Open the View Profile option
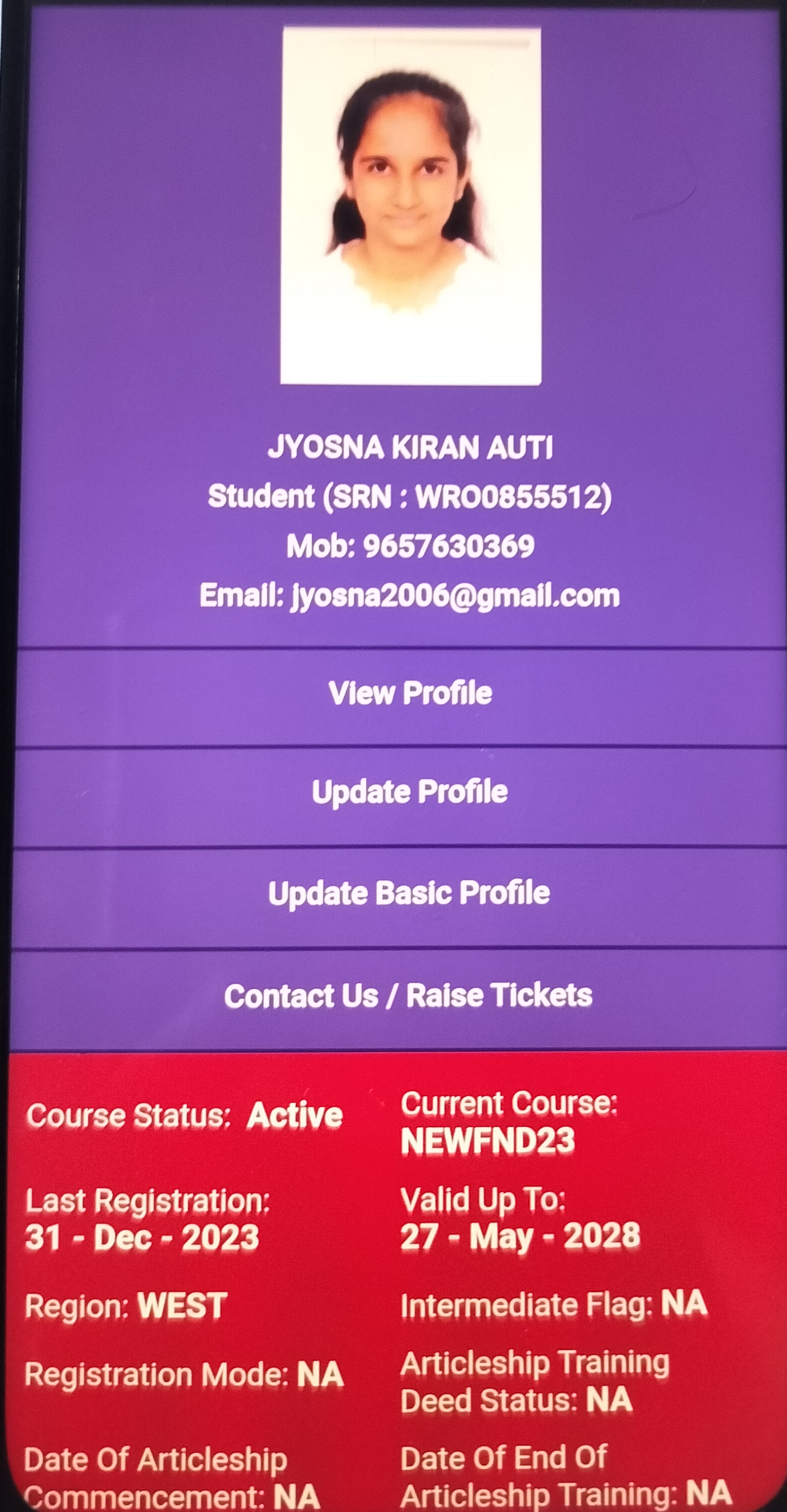787x1512 pixels. tap(410, 693)
